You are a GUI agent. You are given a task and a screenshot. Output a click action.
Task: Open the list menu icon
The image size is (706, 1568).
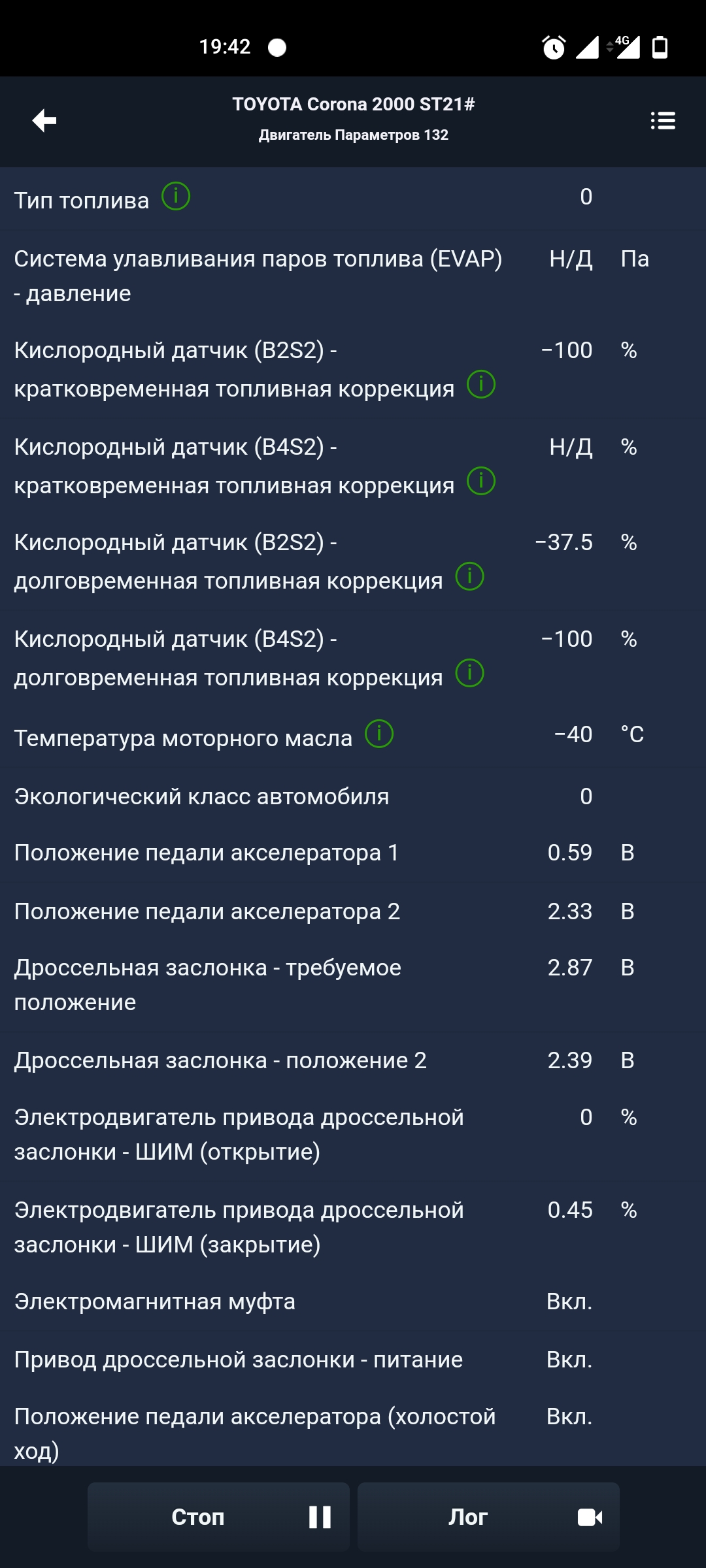point(663,121)
